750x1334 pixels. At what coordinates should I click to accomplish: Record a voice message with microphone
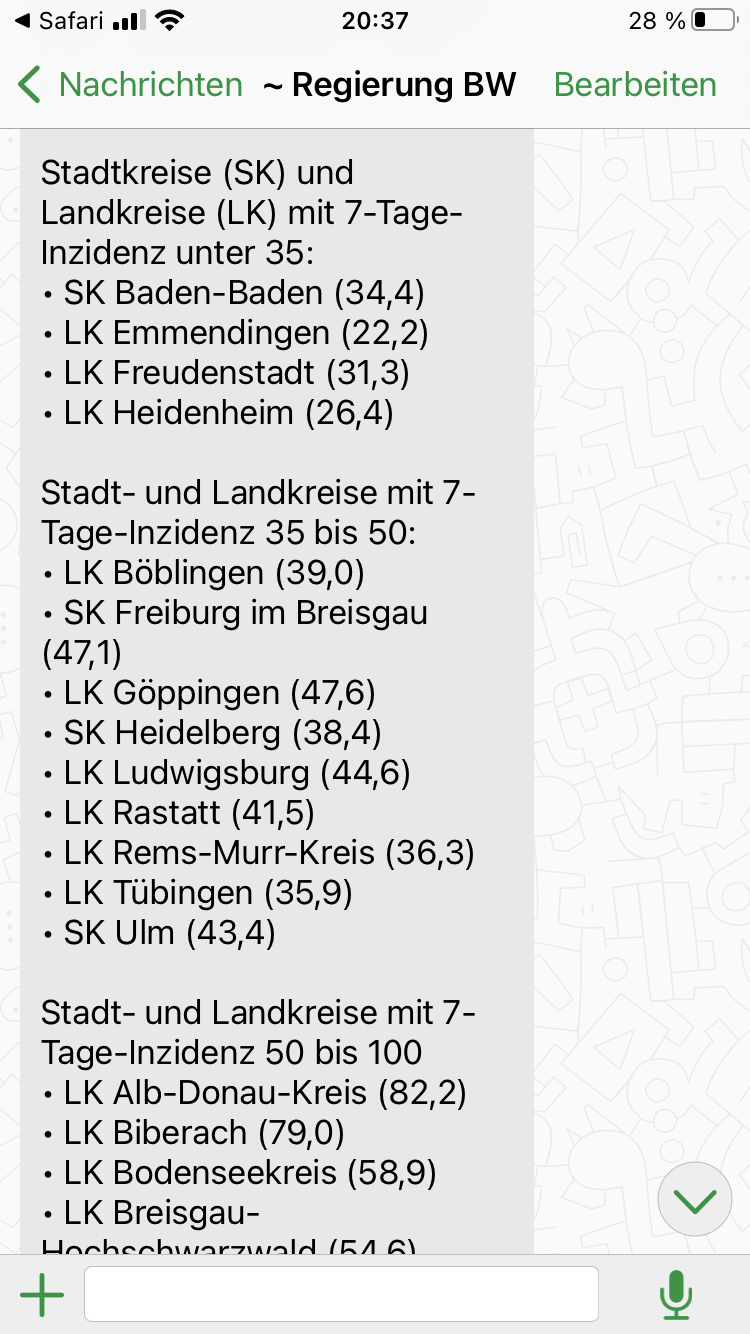click(676, 1296)
